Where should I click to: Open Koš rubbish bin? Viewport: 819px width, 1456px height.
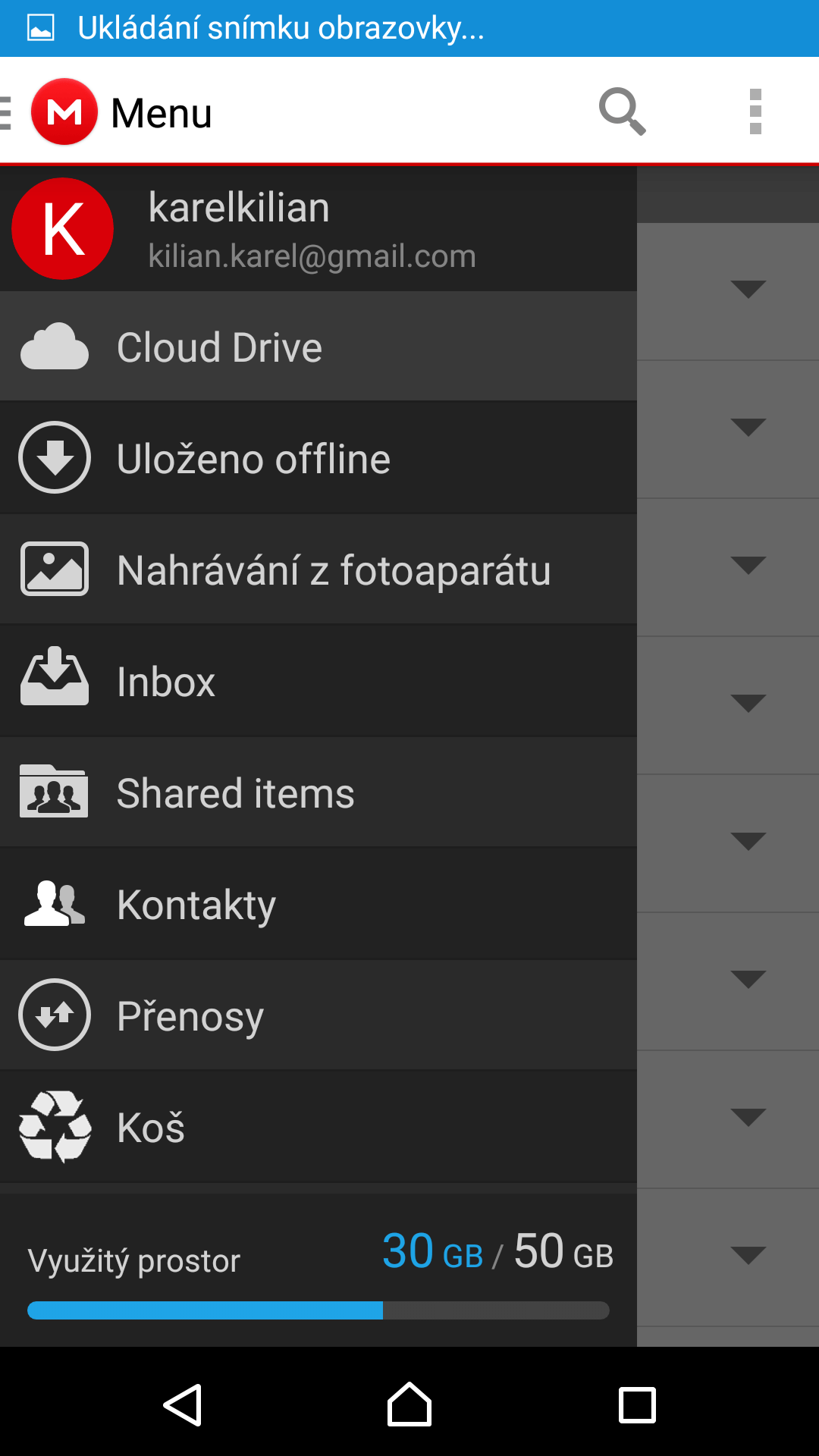(318, 1127)
